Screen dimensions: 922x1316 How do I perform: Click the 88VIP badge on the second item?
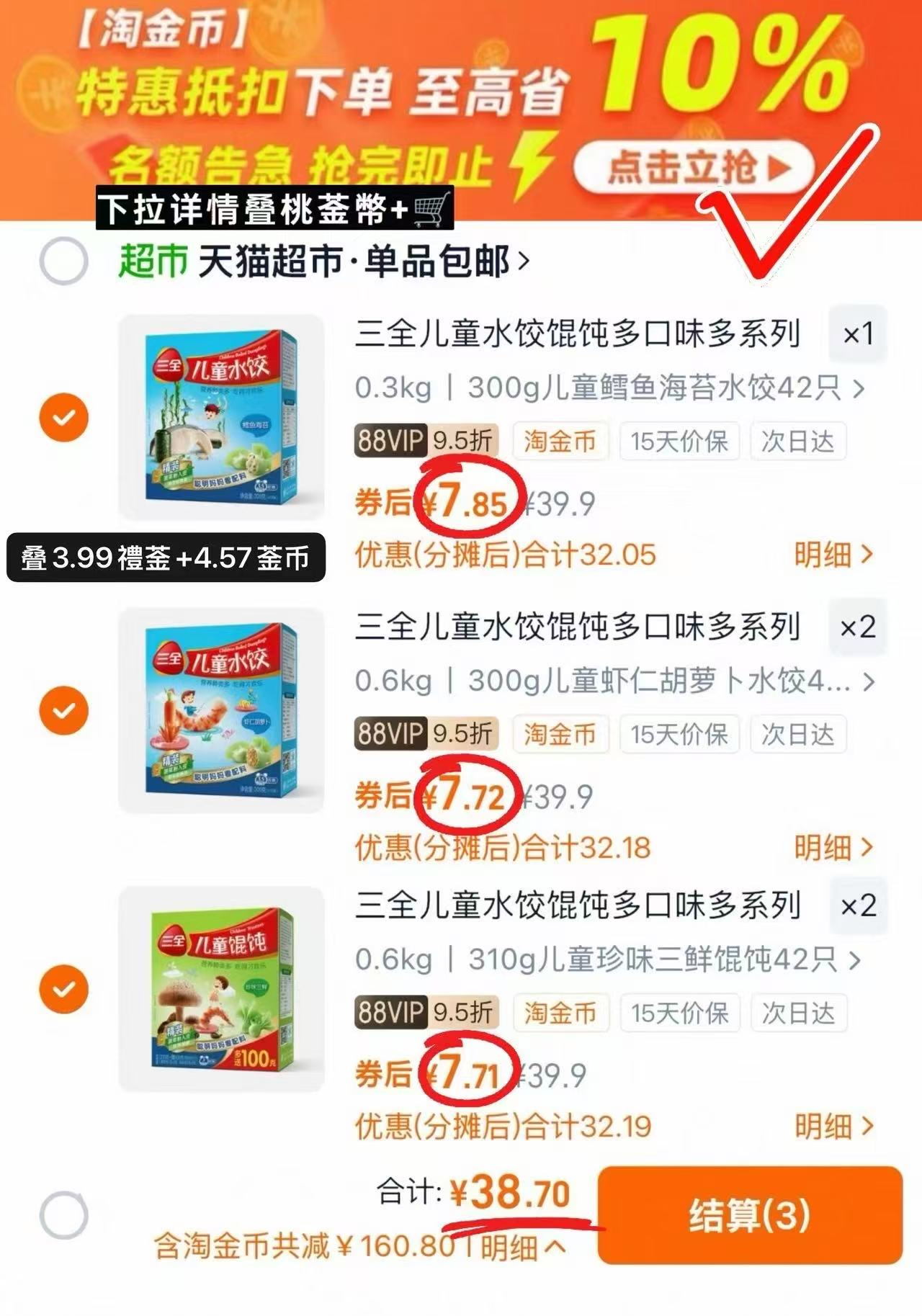coord(390,735)
